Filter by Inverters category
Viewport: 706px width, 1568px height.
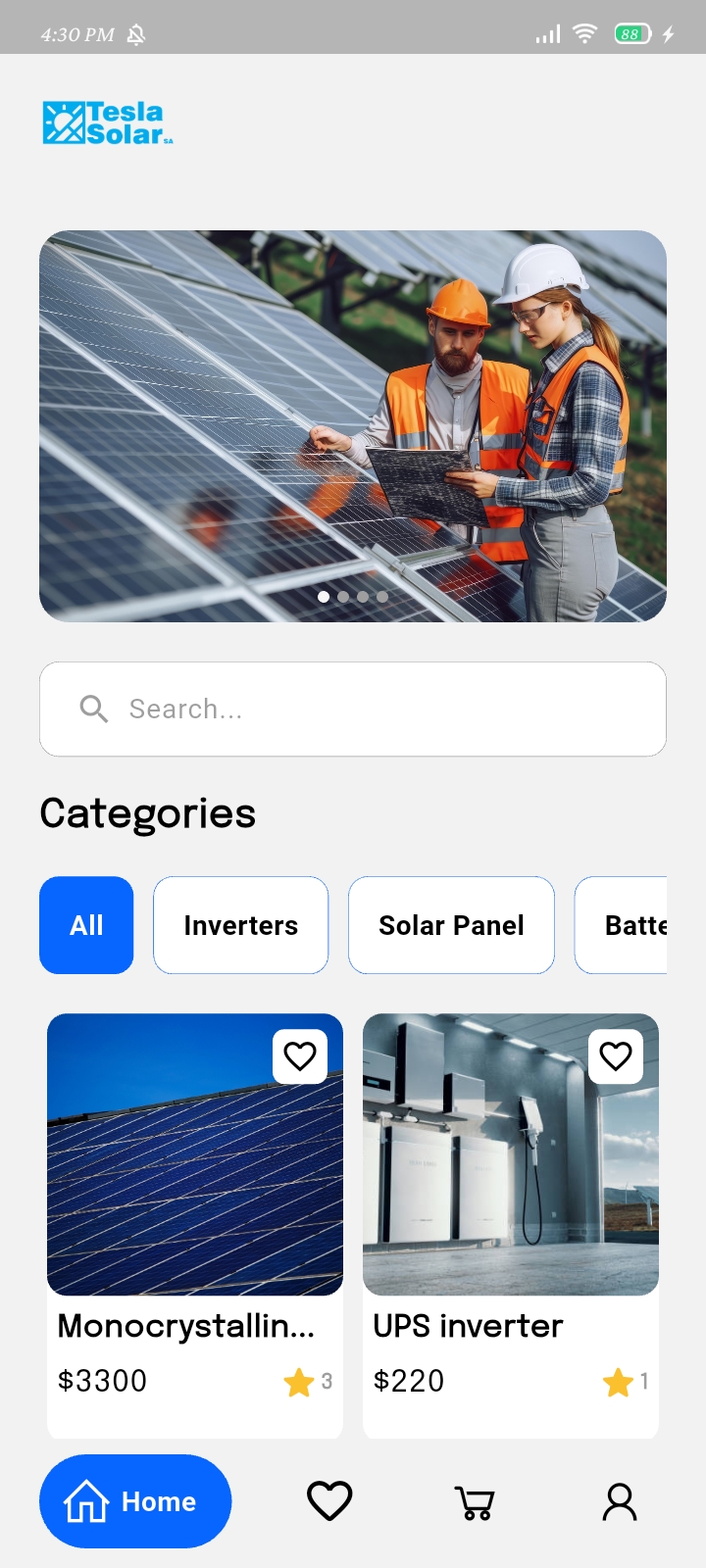click(240, 925)
